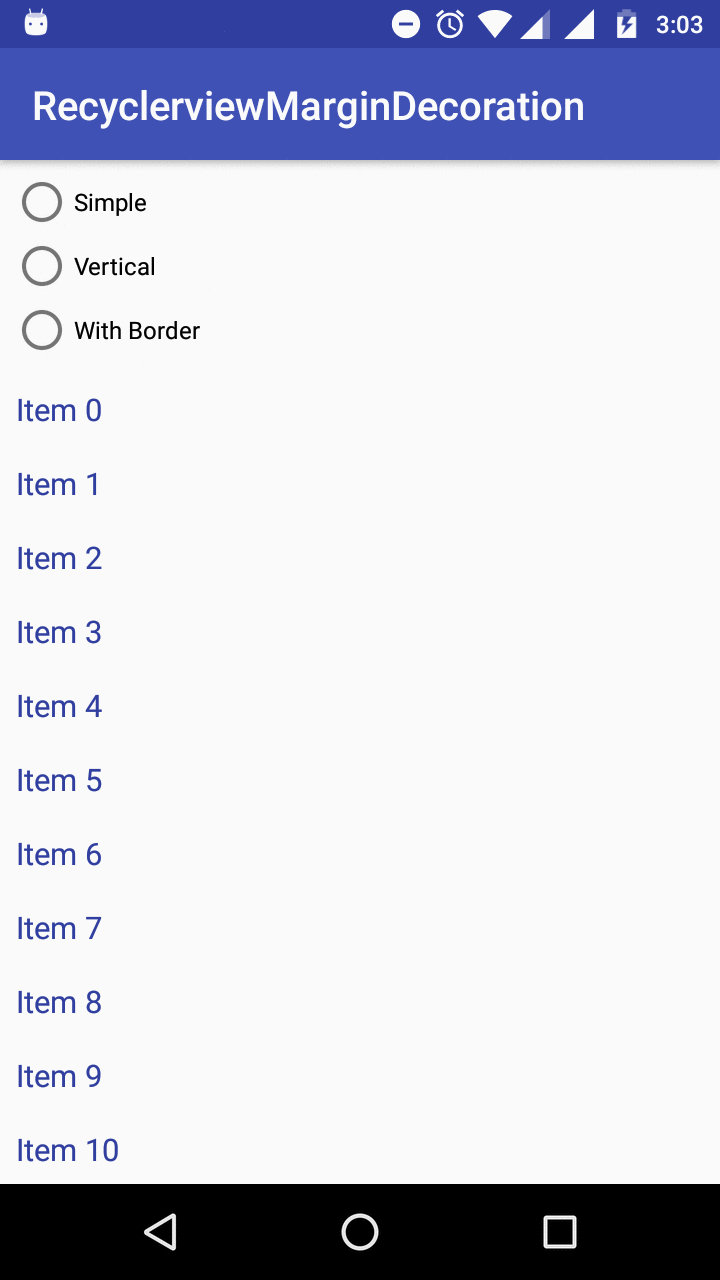Screen dimensions: 720x1280
Task: Tap the Wi-Fi signal icon in status bar
Action: (x=494, y=24)
